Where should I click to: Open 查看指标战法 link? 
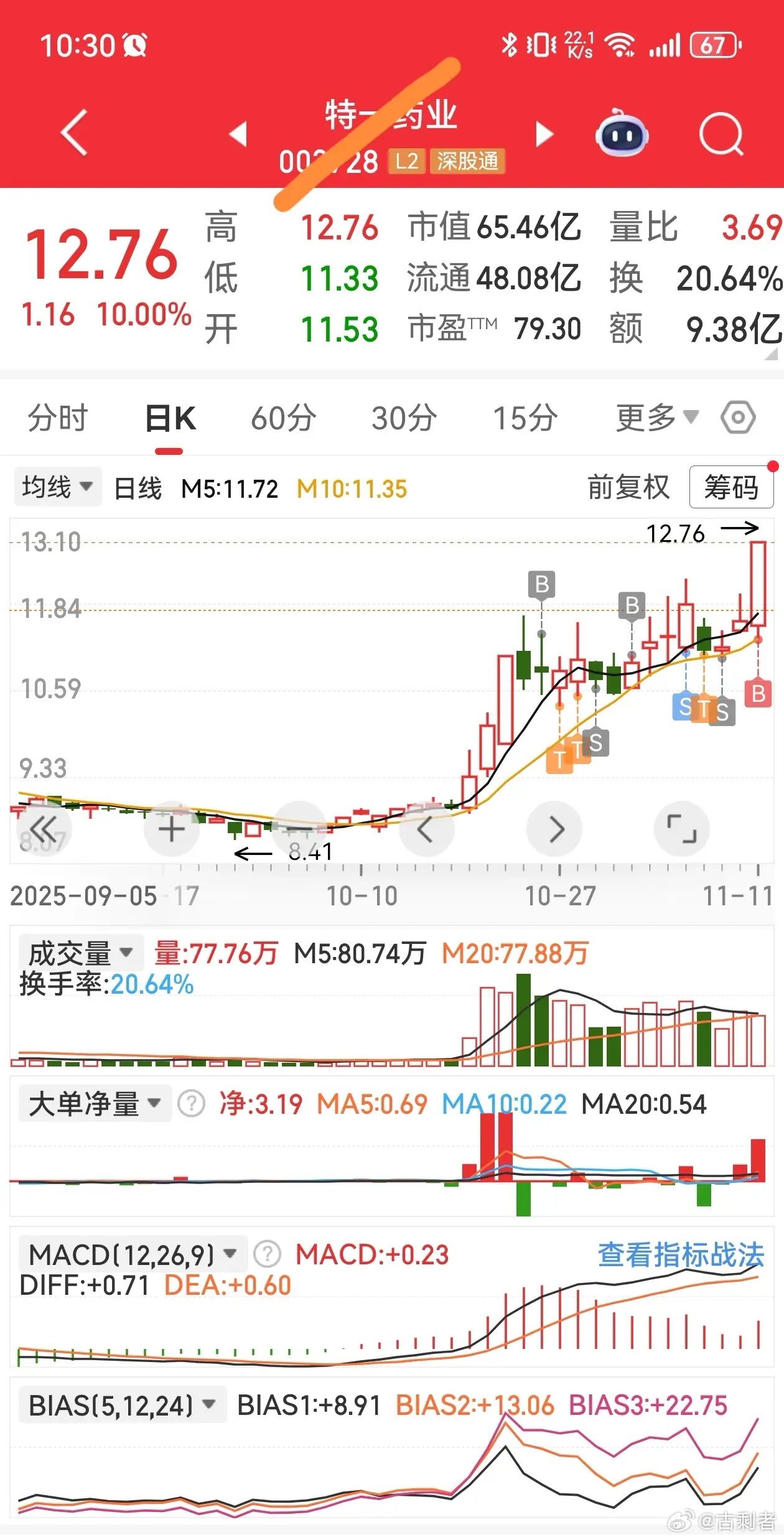[681, 1255]
